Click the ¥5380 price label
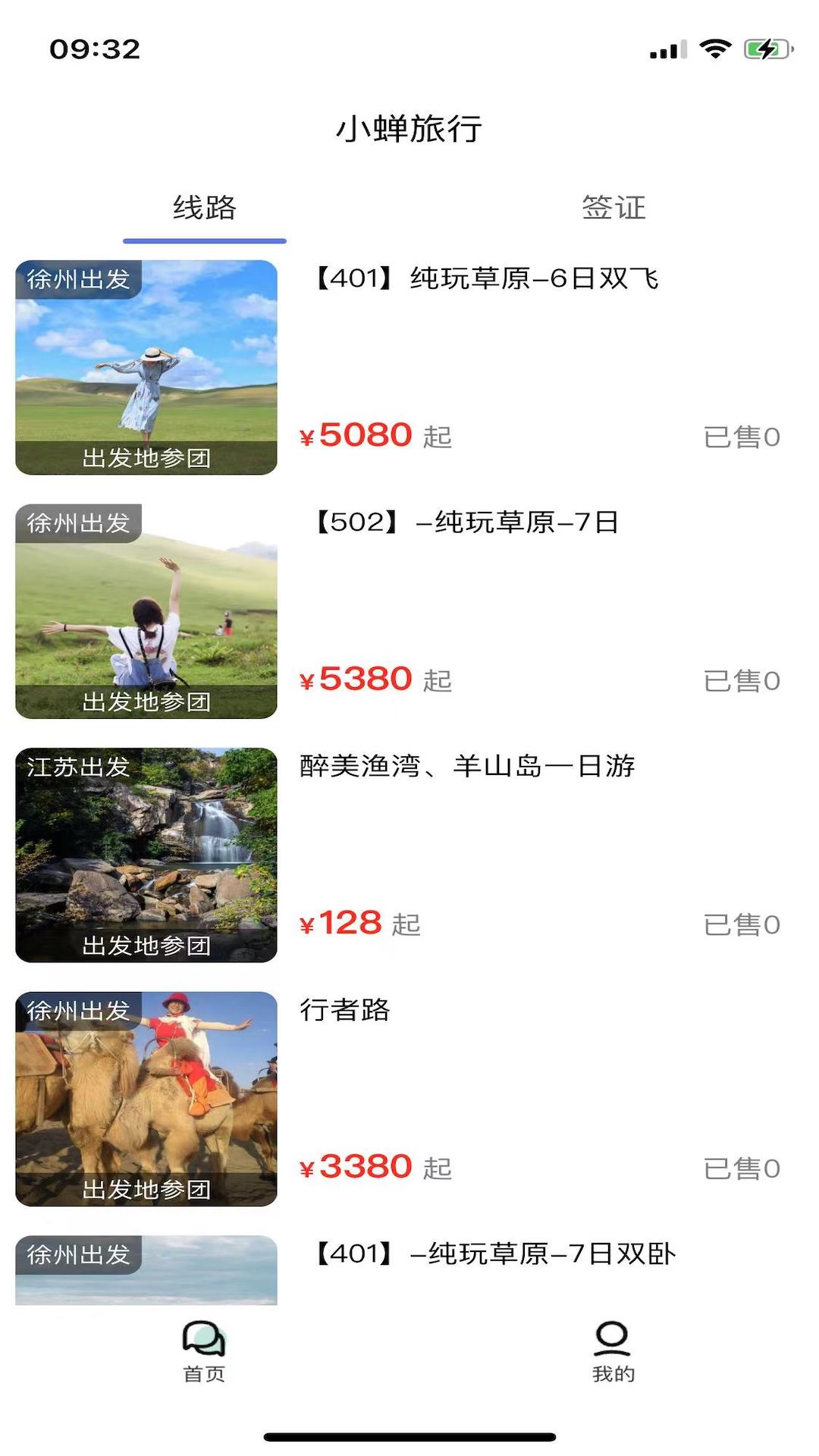The height and width of the screenshot is (1456, 819). tap(356, 679)
